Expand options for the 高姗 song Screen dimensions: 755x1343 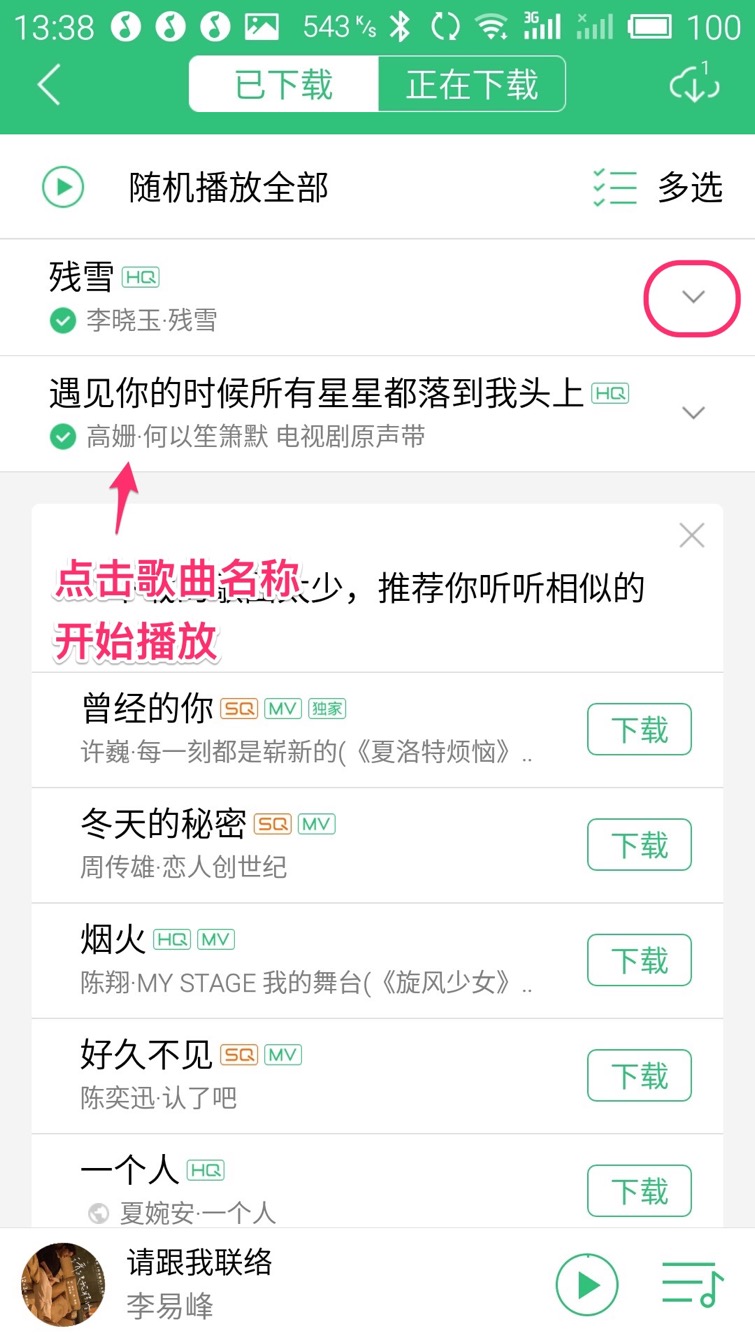(x=692, y=413)
